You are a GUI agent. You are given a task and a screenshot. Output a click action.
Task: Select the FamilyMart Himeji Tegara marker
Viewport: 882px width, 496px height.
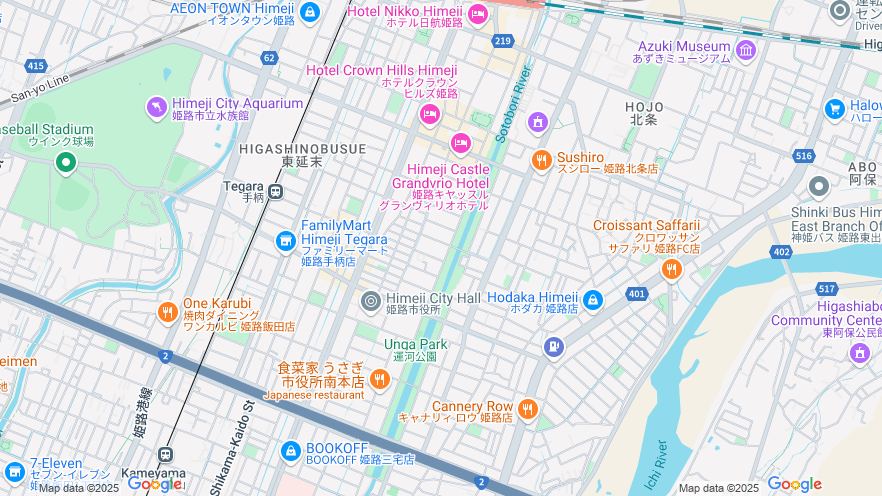point(287,241)
